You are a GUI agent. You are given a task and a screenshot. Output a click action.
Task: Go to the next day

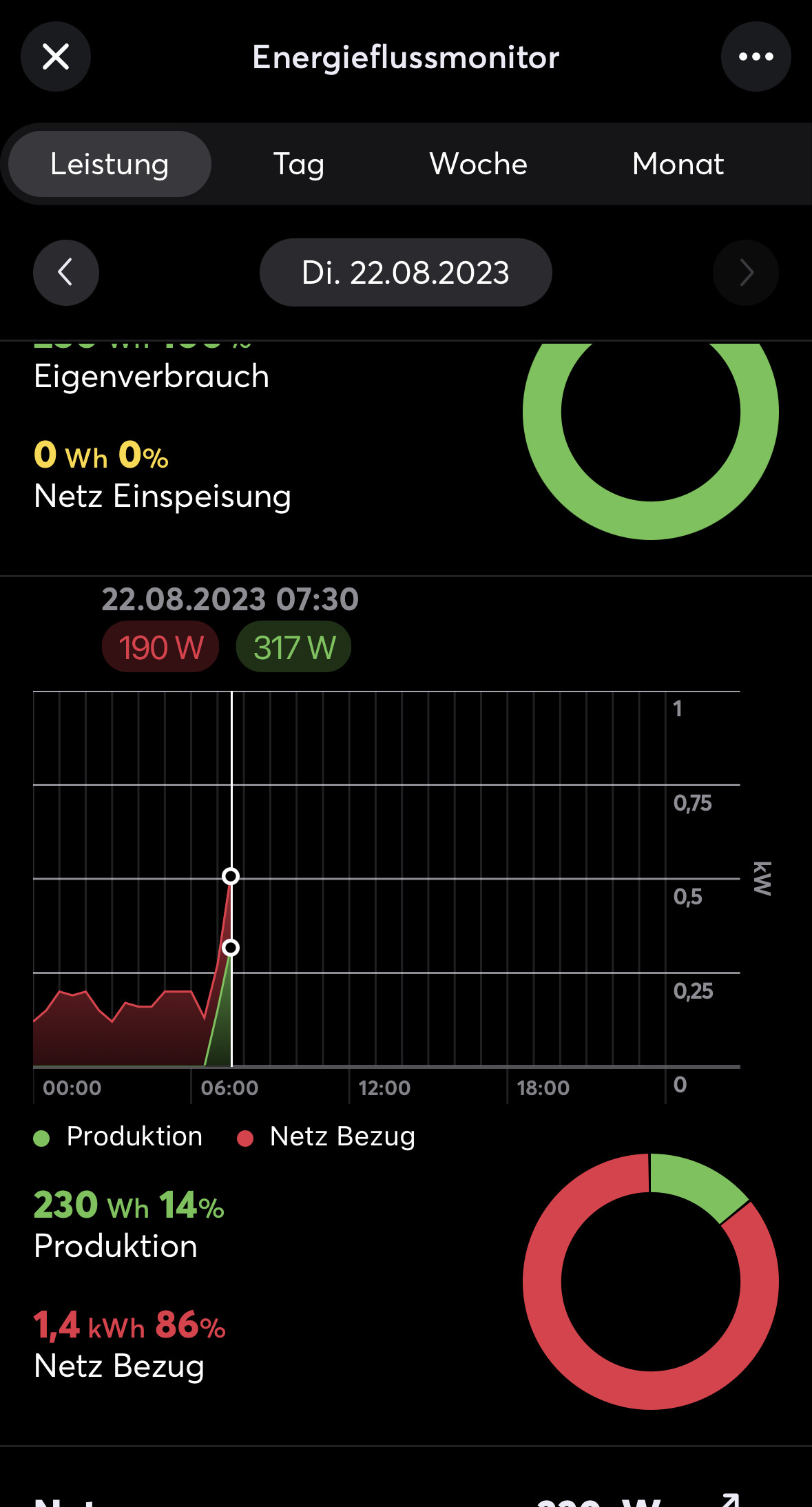(746, 273)
